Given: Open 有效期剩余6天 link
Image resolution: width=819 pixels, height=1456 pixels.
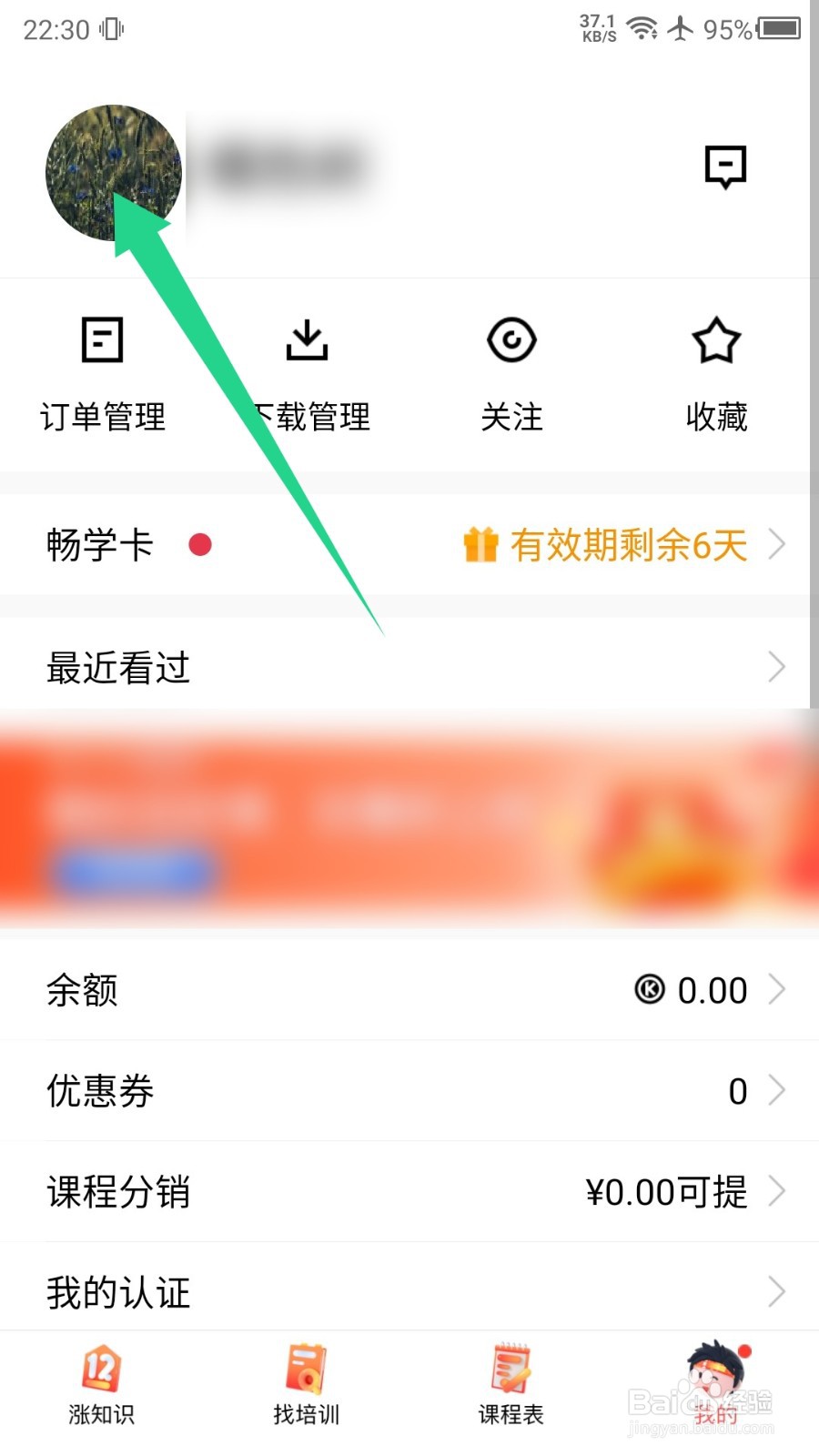Looking at the screenshot, I should (x=628, y=544).
